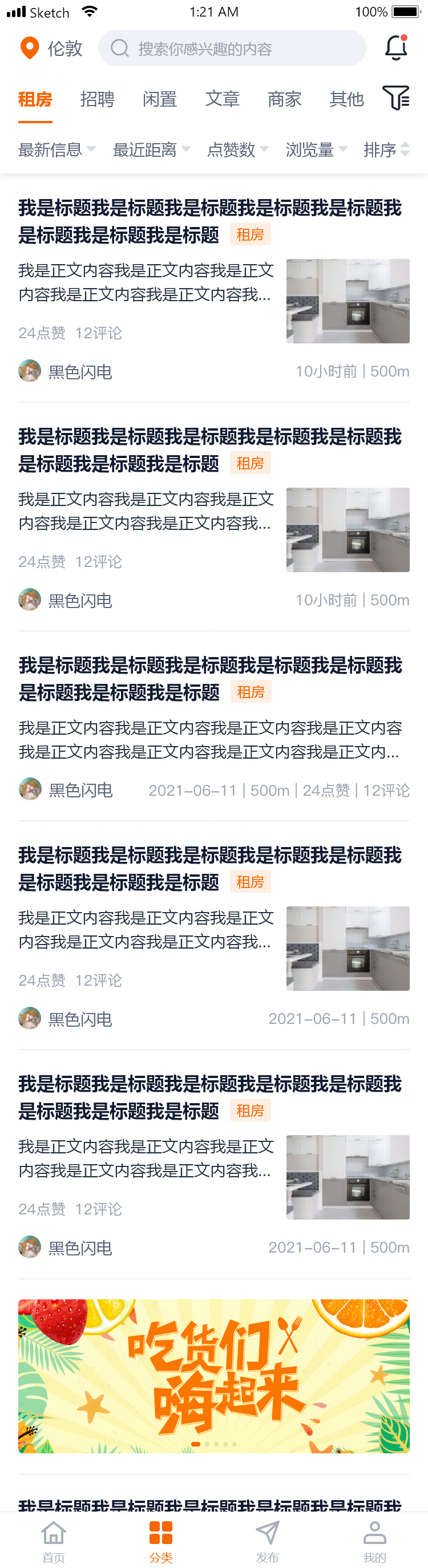
Task: Toggle the 排序 sort order
Action: tap(386, 149)
